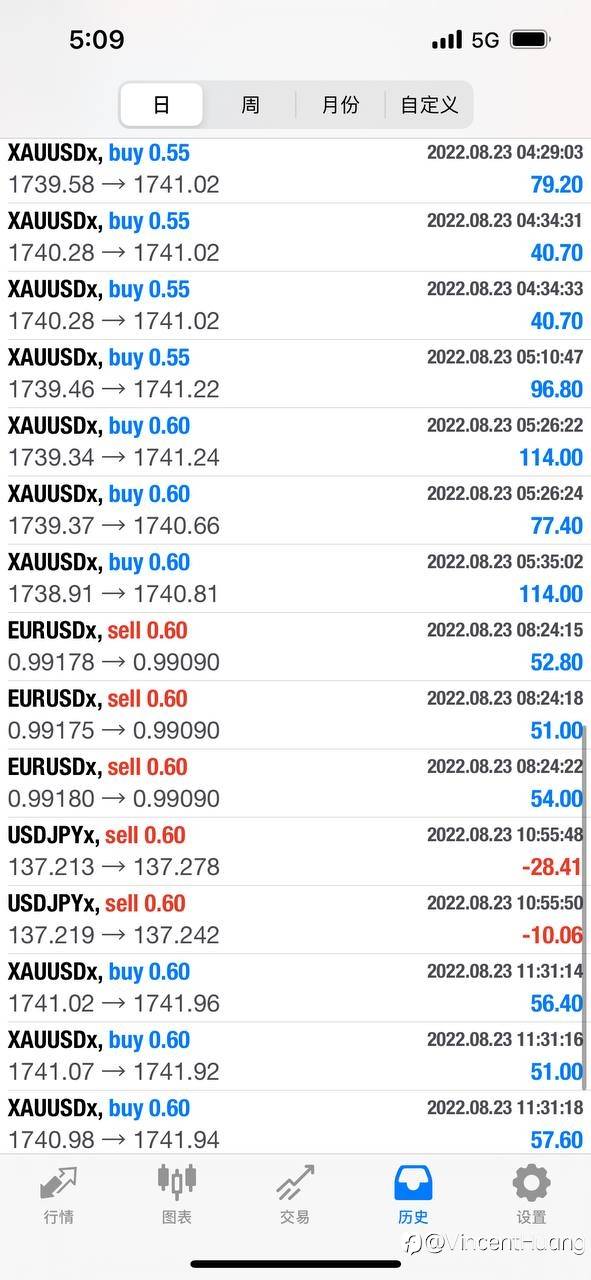Go to the 图表 chart tab
The image size is (591, 1280).
(x=177, y=1195)
